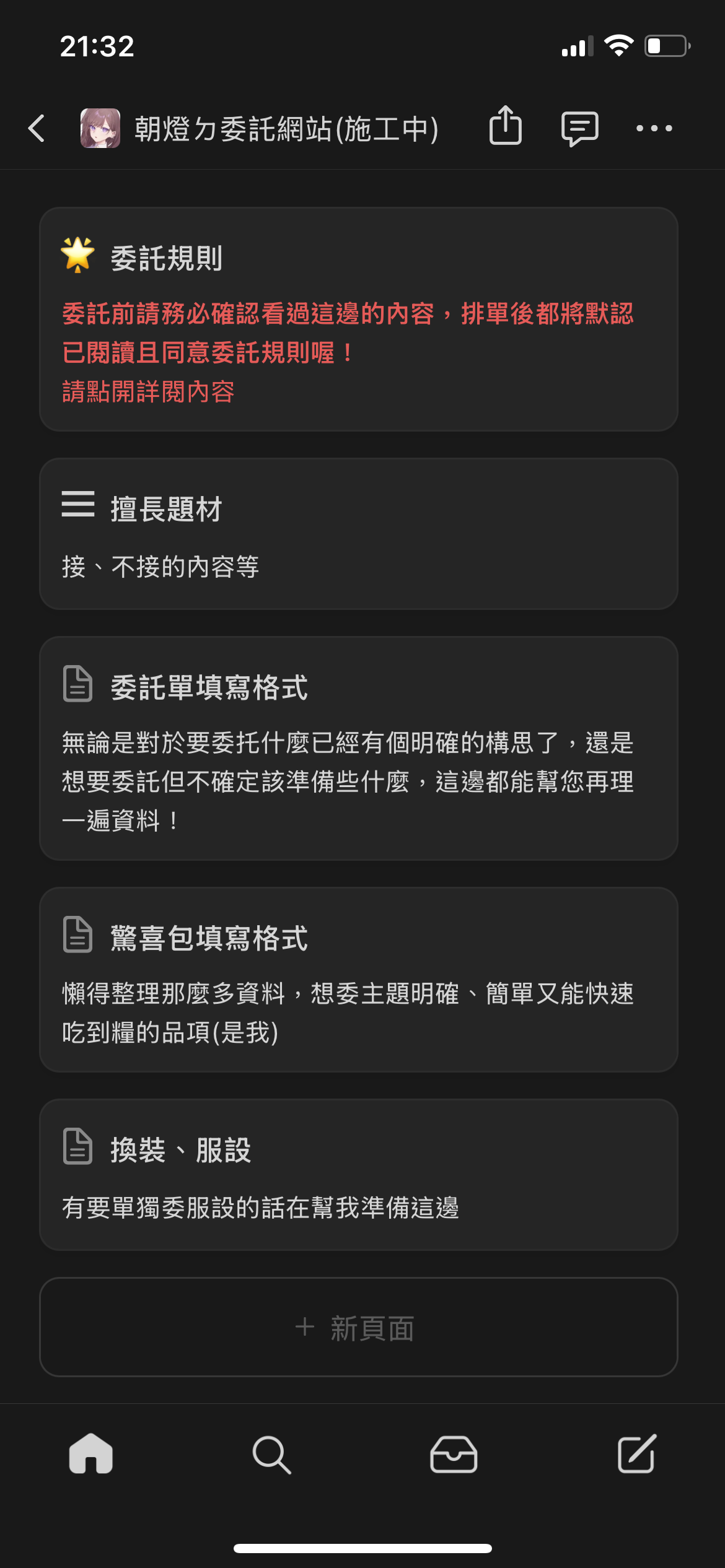Open the Inbox tab
Screen dimensions: 725x1568
click(x=454, y=1454)
